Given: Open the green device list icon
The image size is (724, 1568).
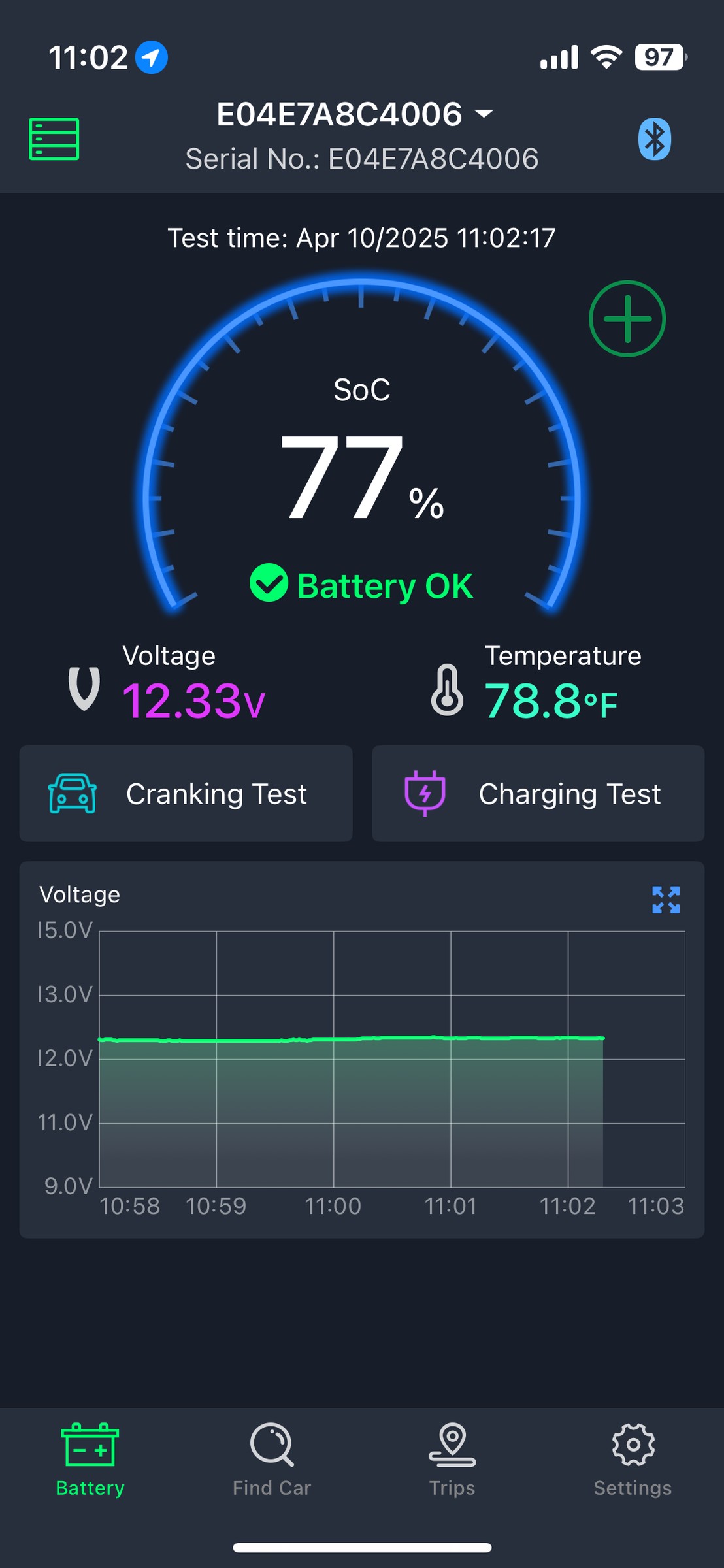Looking at the screenshot, I should (x=54, y=139).
